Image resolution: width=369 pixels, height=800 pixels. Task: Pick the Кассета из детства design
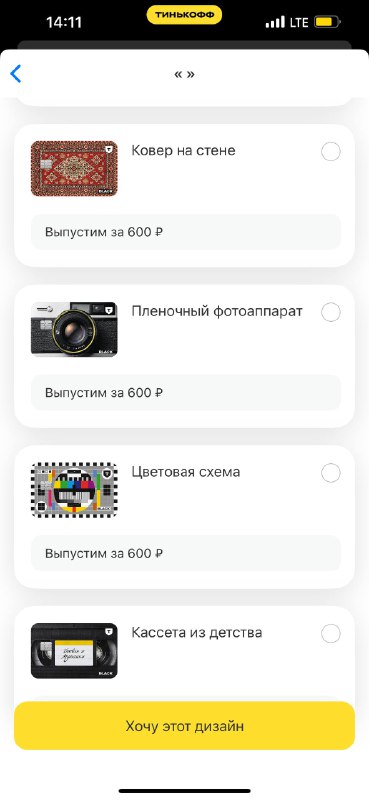(331, 634)
